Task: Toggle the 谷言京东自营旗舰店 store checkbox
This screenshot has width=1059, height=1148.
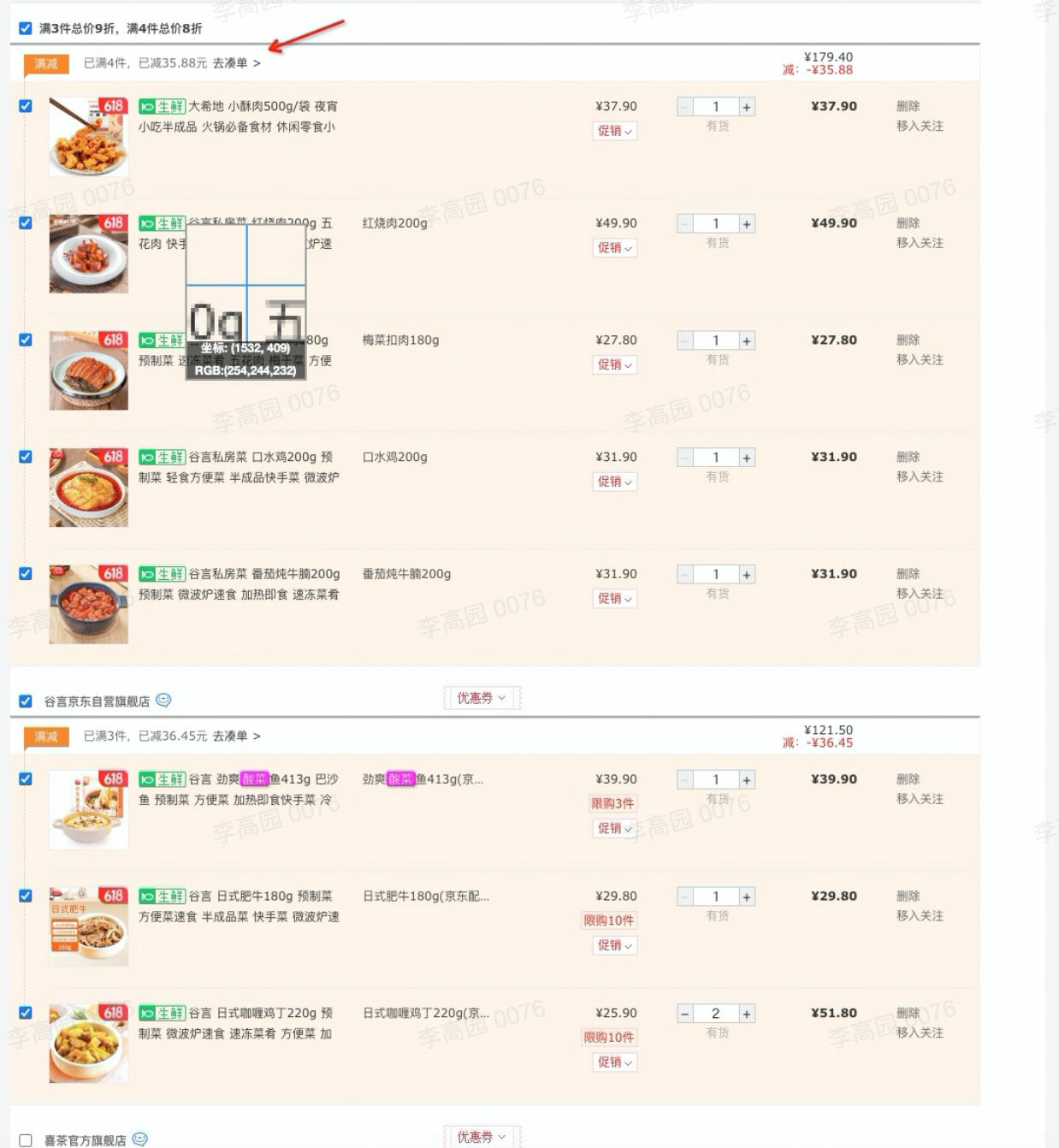Action: click(26, 701)
